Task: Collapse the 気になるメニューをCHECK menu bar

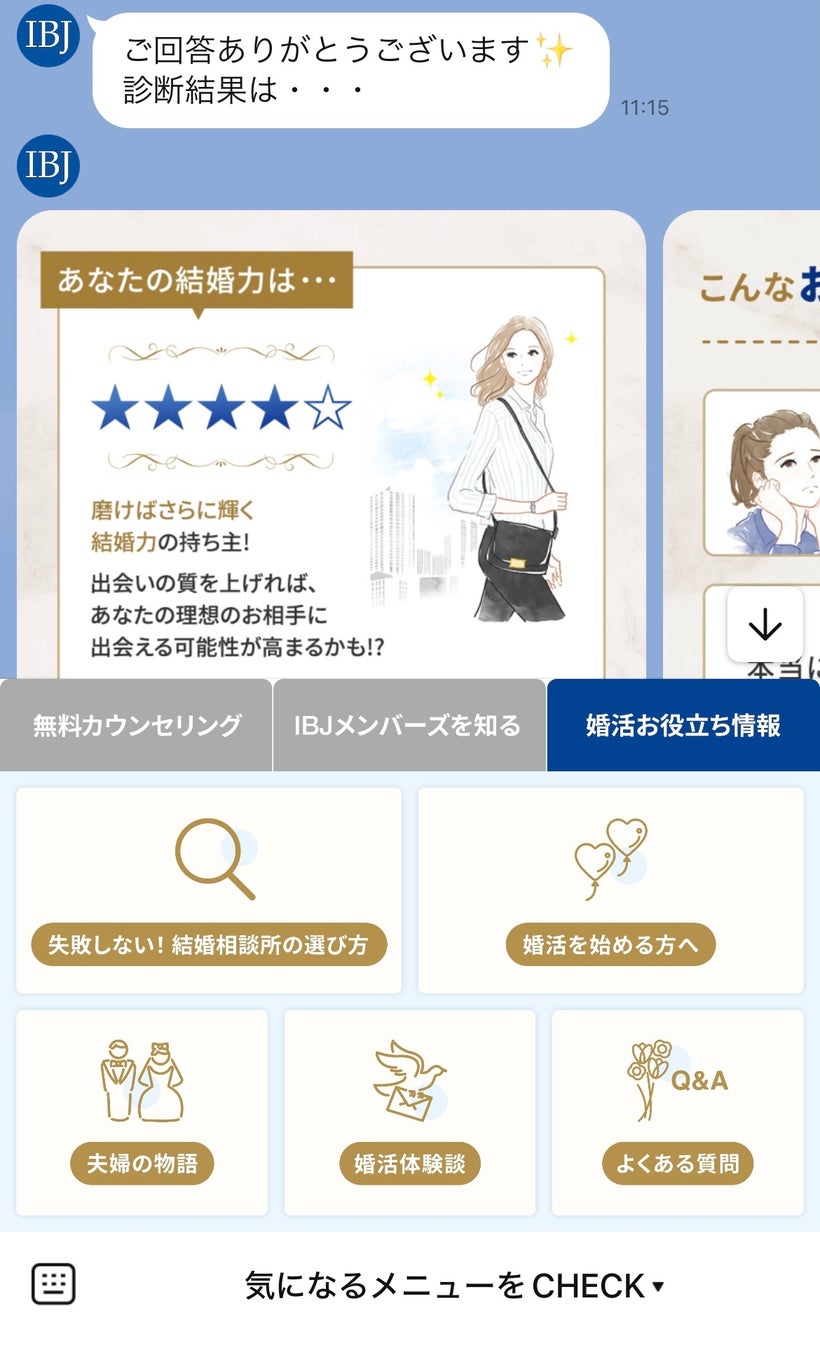Action: [455, 1286]
